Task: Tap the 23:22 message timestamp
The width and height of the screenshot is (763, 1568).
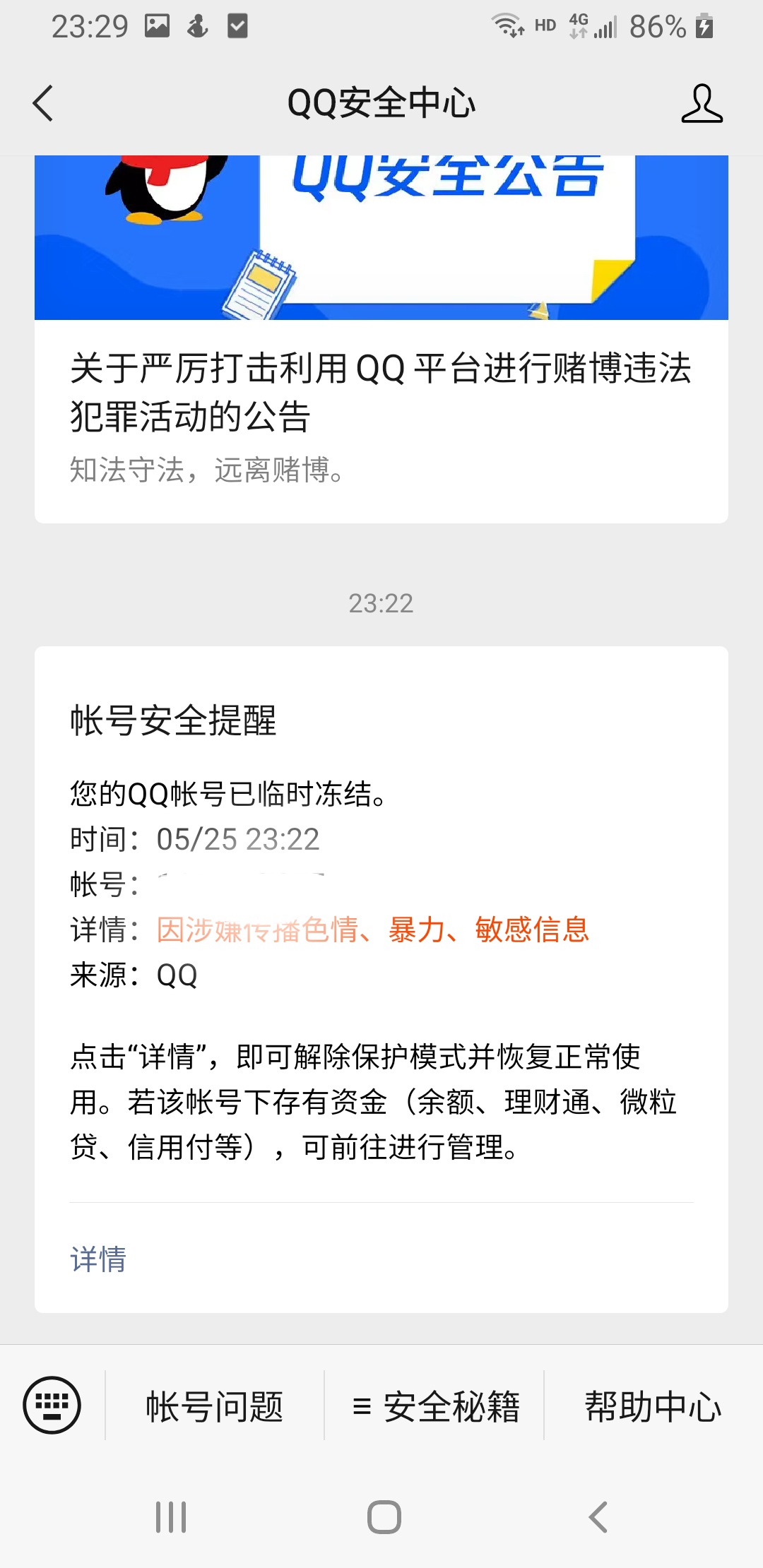Action: (381, 602)
